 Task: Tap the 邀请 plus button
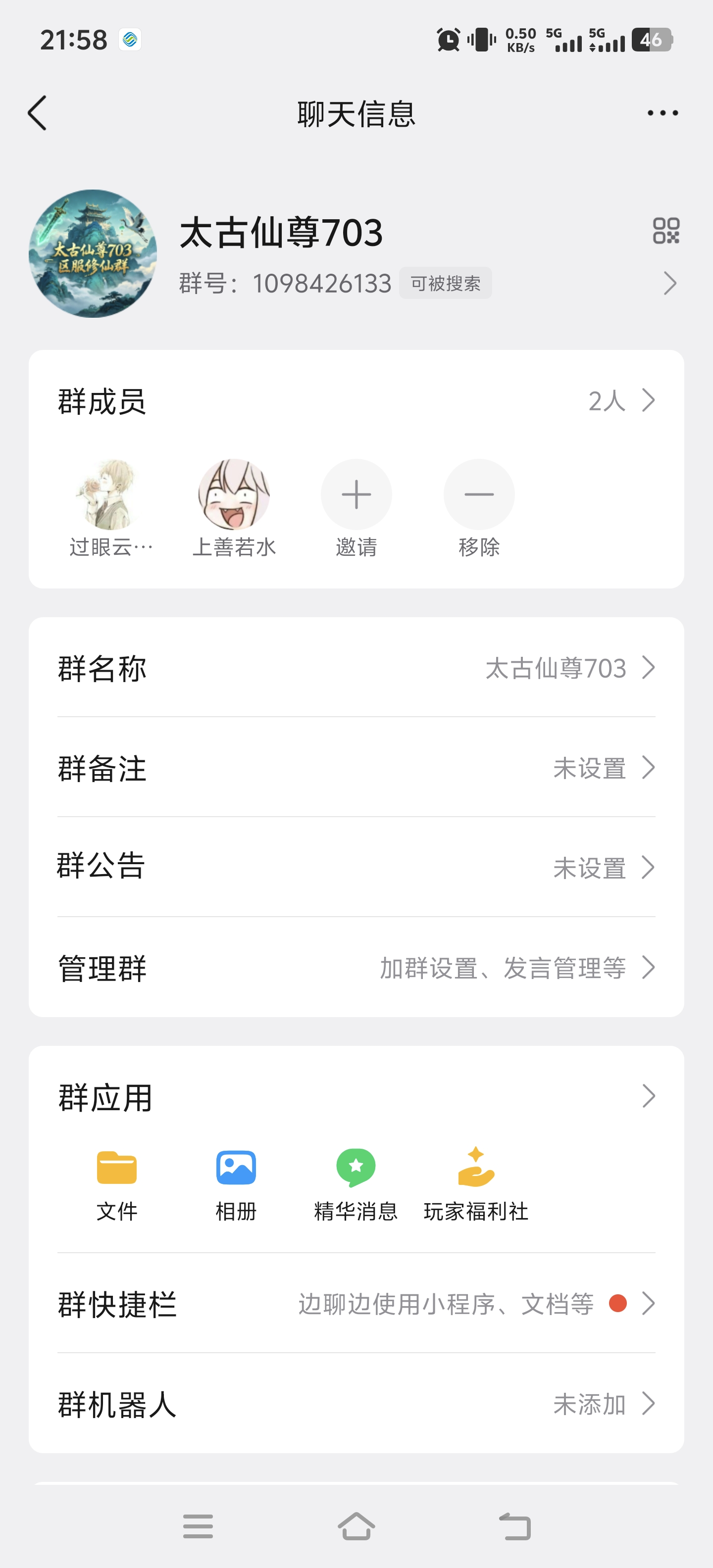click(x=356, y=494)
